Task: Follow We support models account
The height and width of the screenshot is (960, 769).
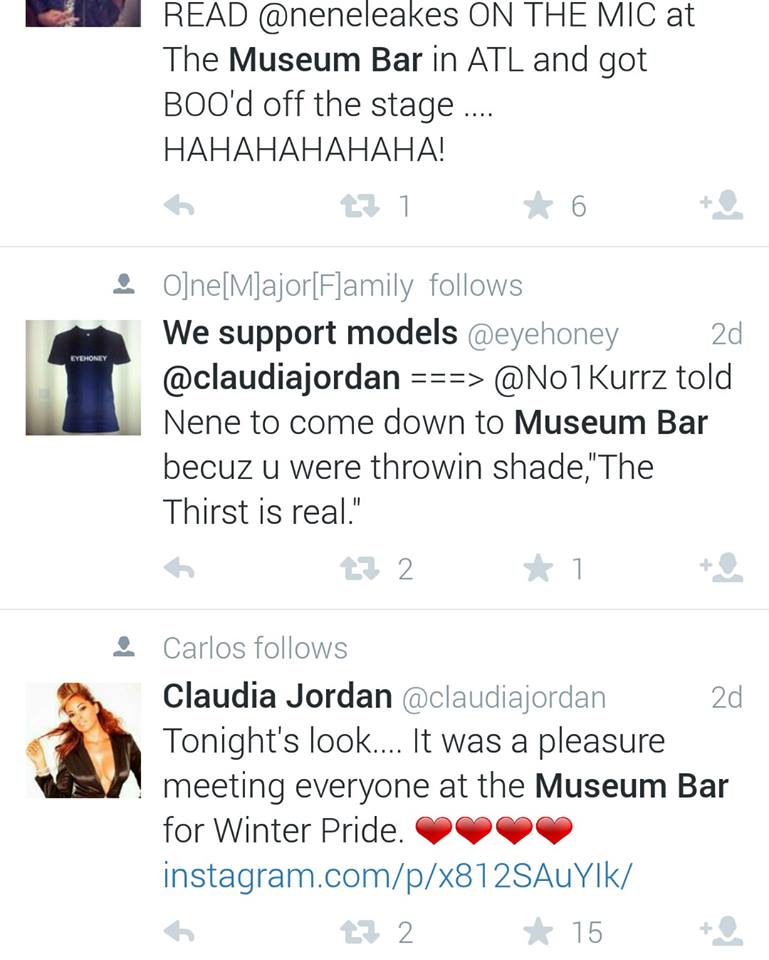Action: click(722, 568)
